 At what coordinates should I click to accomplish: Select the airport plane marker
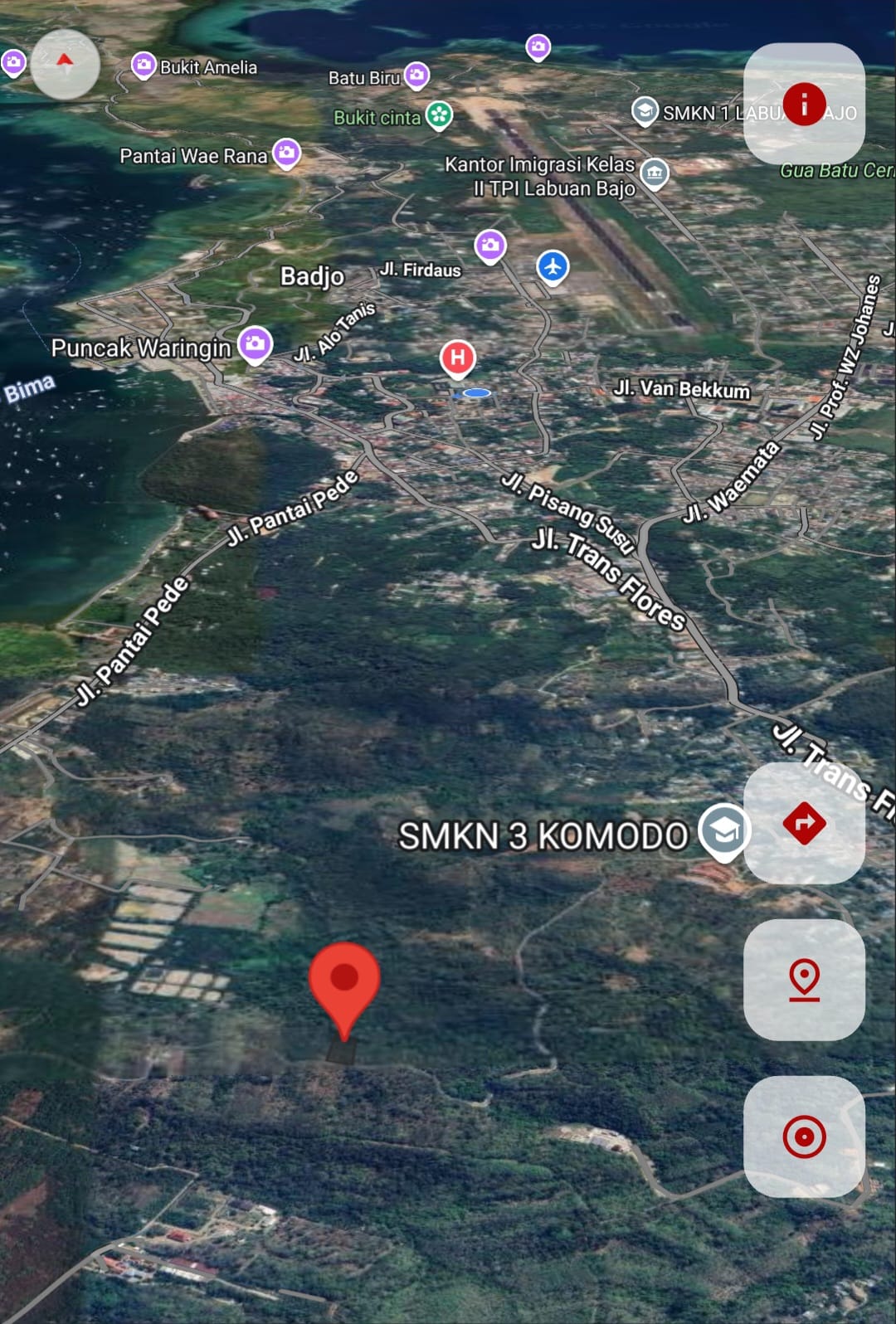553,267
